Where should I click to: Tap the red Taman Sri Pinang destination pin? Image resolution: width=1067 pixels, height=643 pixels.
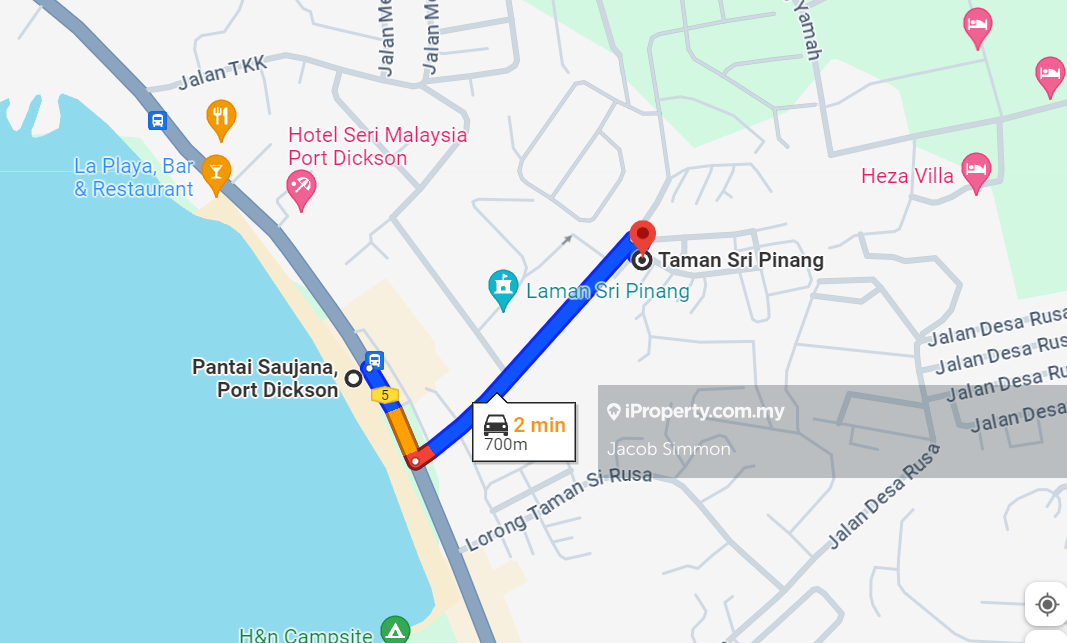pos(642,236)
